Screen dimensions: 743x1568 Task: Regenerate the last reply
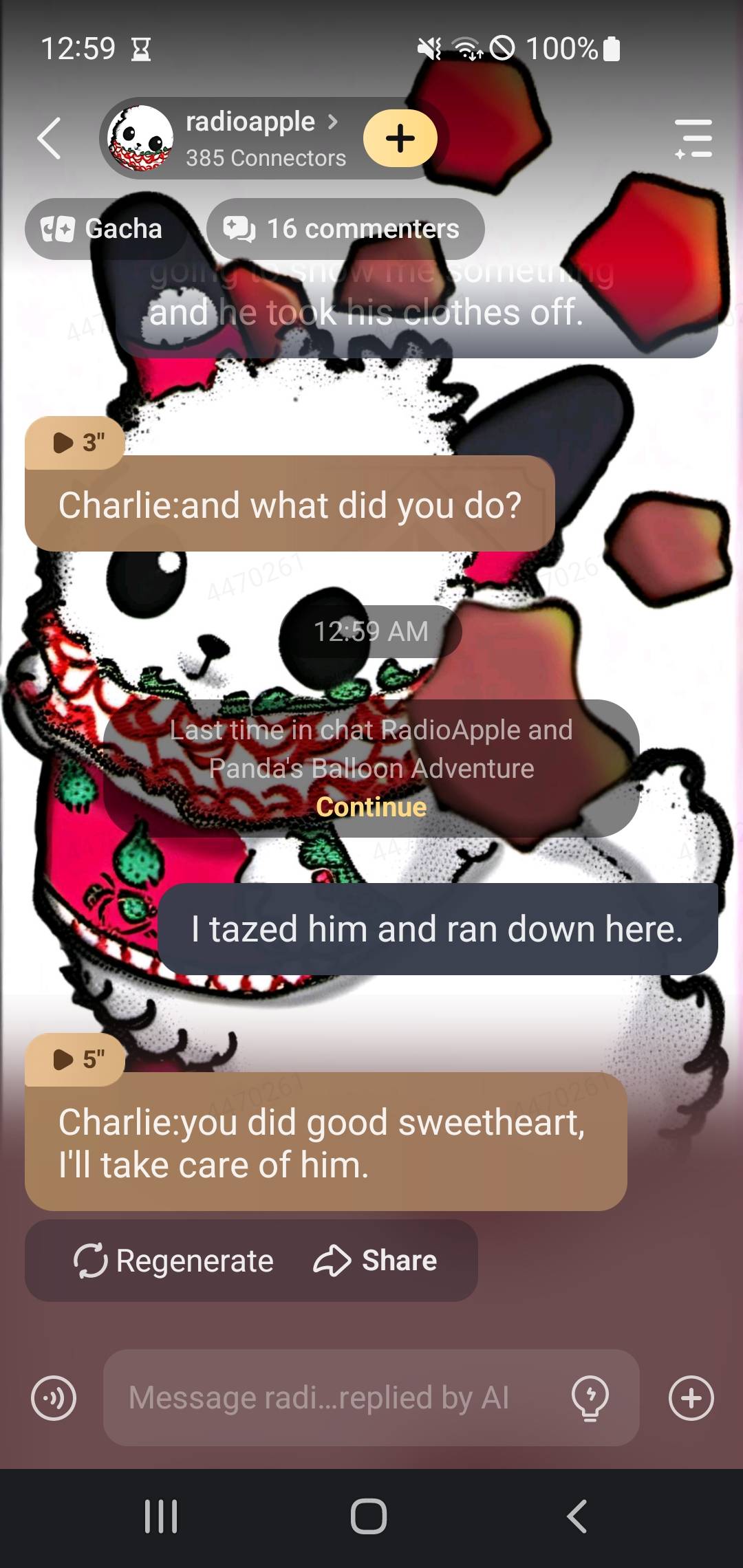[174, 1261]
